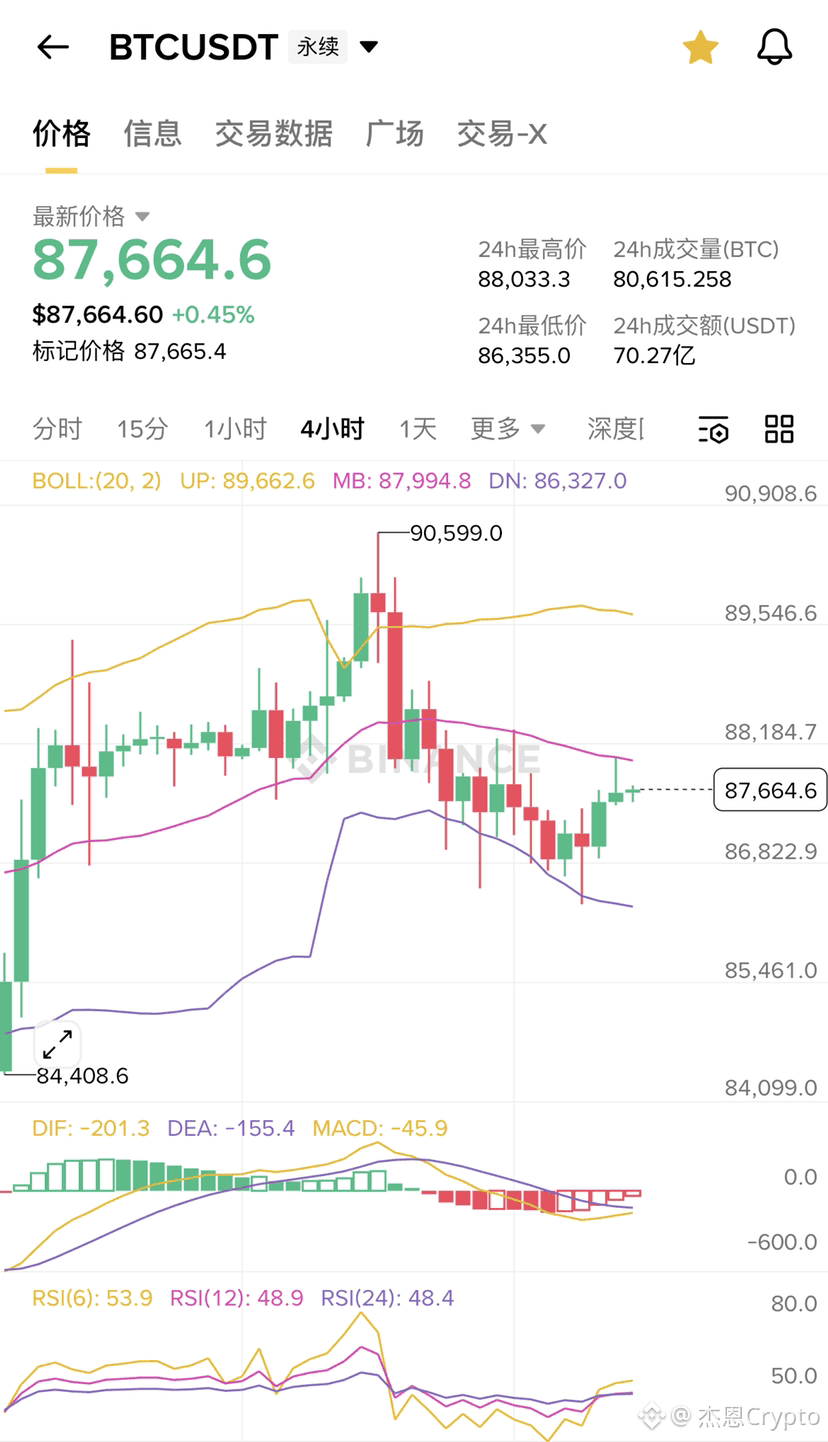This screenshot has width=828, height=1442.
Task: Open the 交易-X tab
Action: [x=503, y=134]
